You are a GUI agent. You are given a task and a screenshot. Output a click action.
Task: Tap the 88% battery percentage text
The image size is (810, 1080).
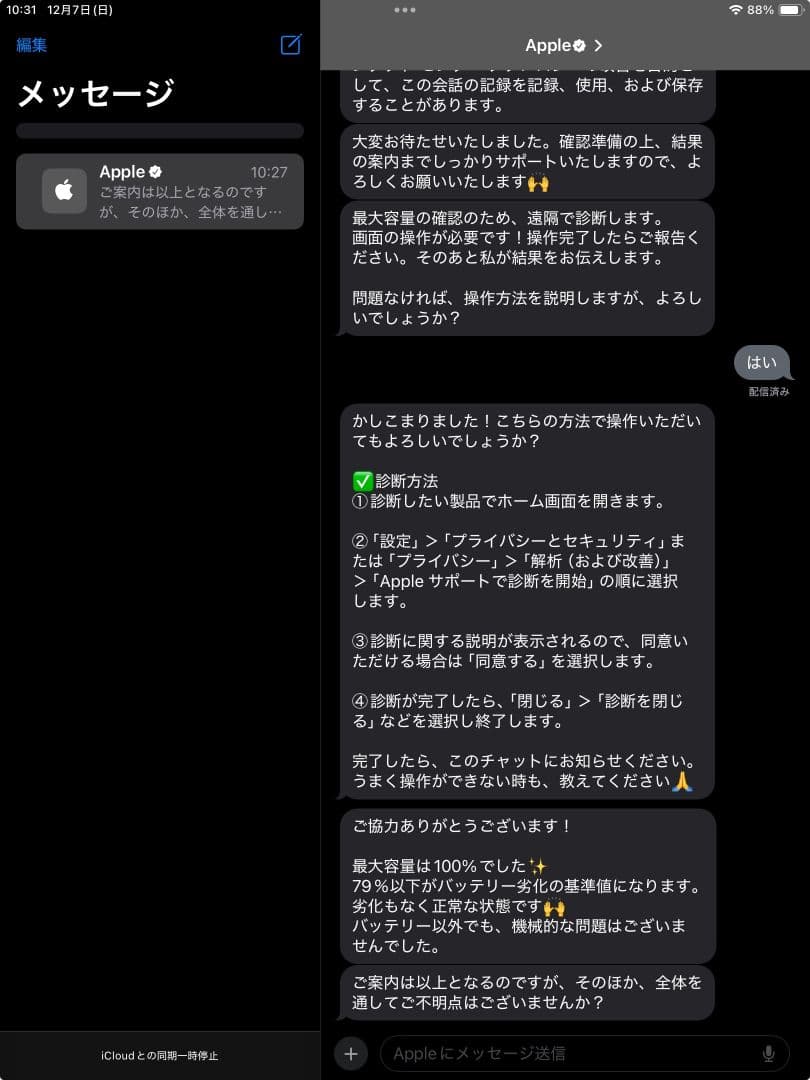tap(763, 8)
